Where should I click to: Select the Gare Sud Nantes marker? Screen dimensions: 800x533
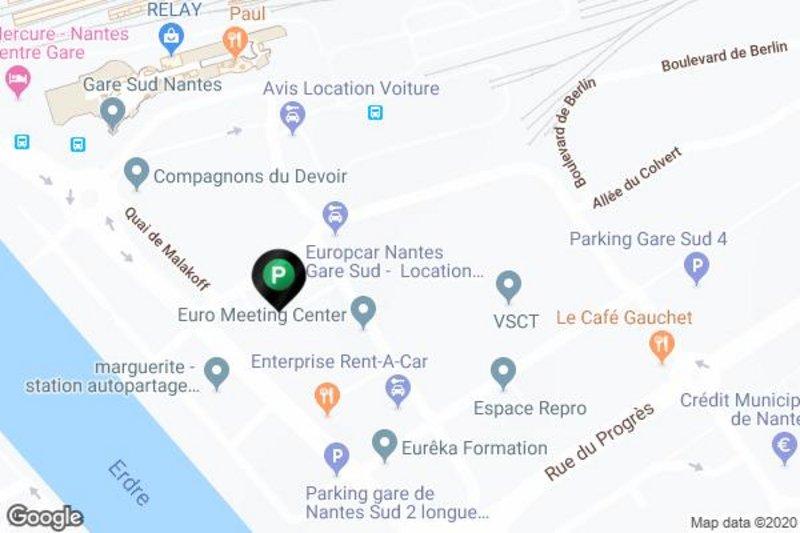click(x=112, y=110)
